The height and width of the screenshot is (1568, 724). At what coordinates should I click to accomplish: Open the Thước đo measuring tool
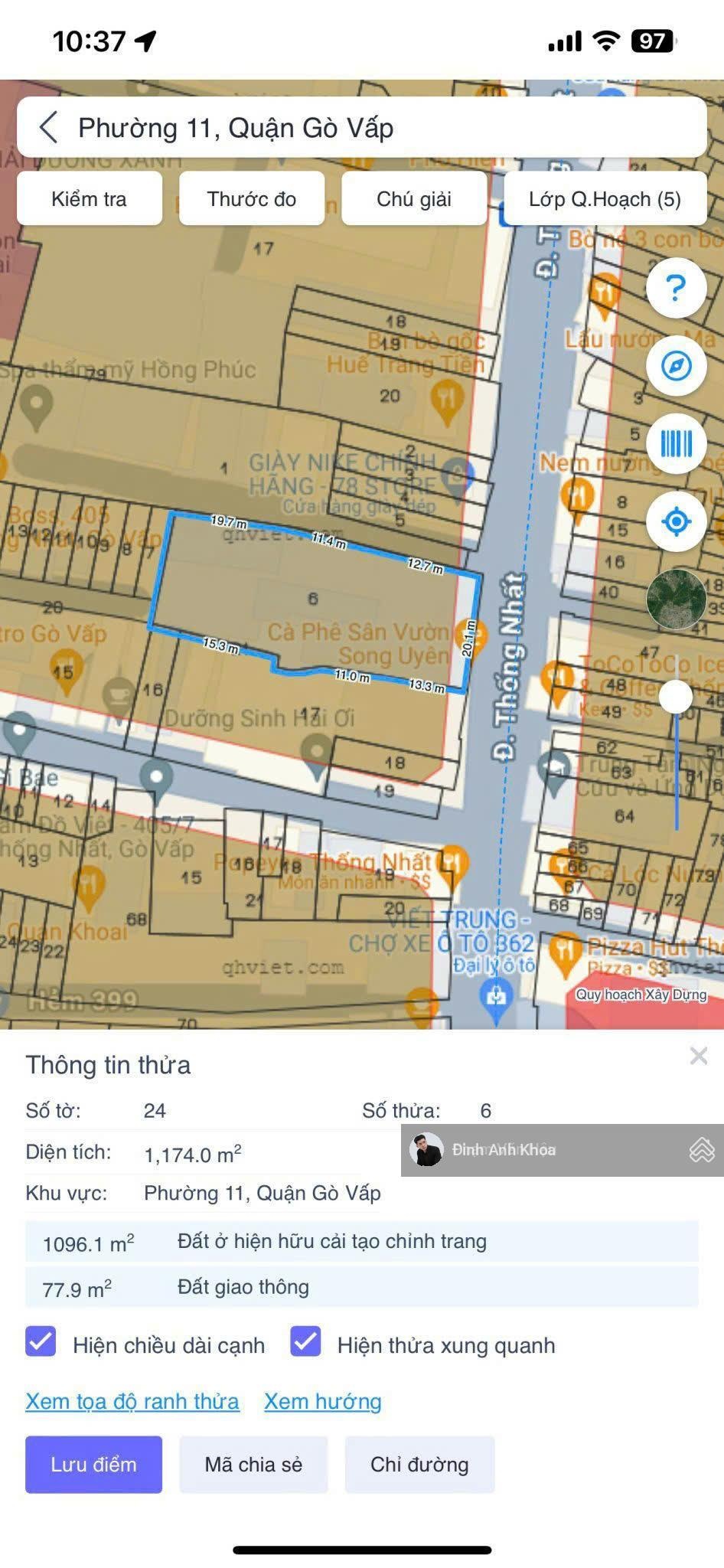pyautogui.click(x=252, y=199)
